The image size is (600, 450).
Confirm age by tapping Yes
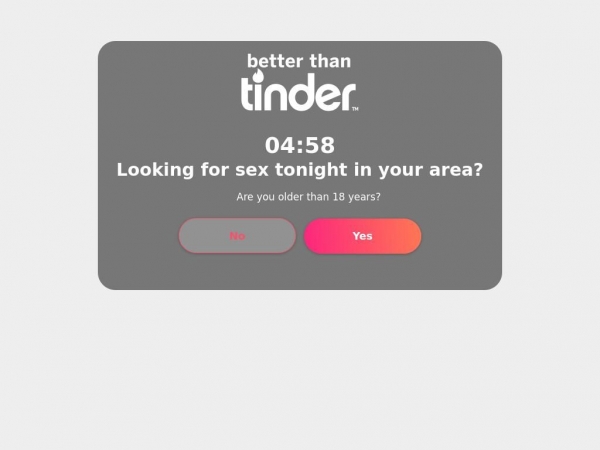362,236
